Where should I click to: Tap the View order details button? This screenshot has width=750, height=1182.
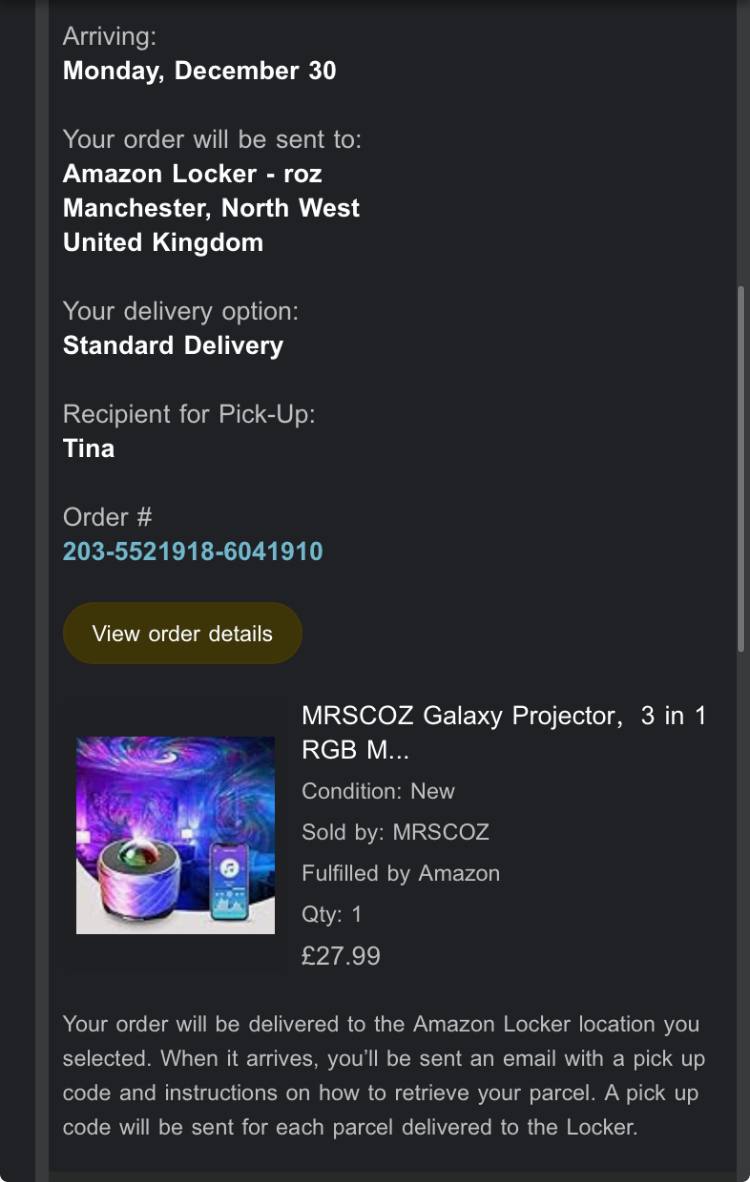tap(182, 633)
